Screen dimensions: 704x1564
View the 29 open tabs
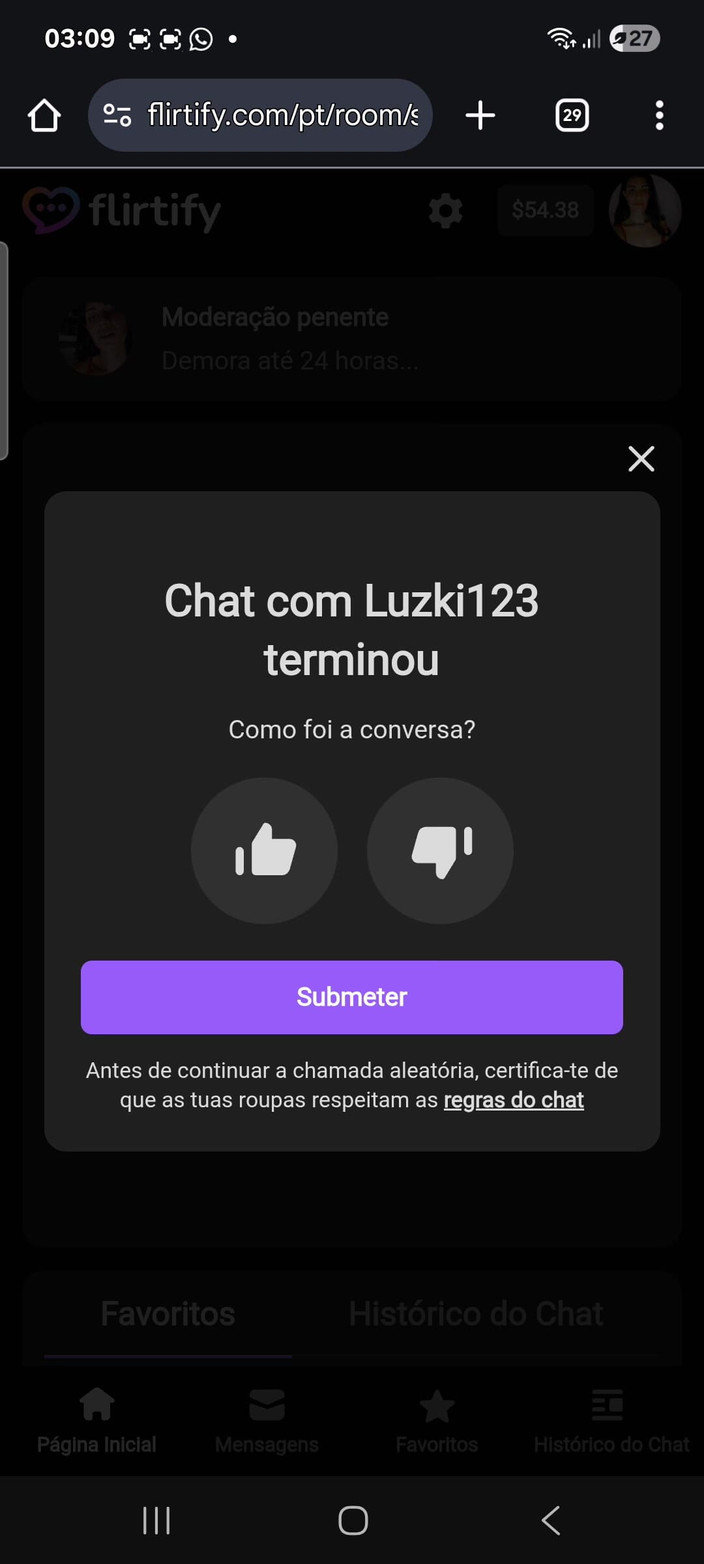572,116
